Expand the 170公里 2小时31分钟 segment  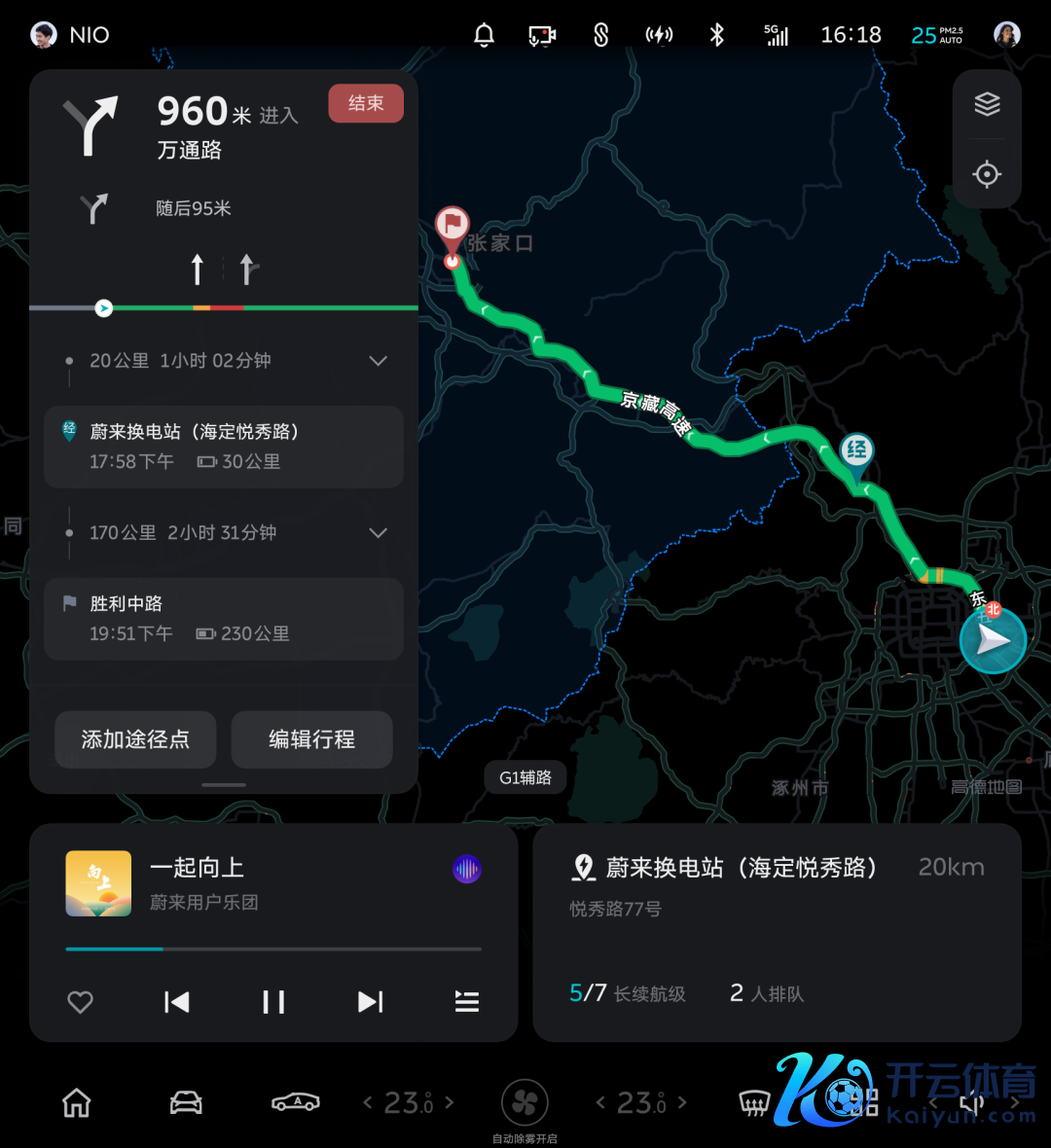pyautogui.click(x=378, y=533)
